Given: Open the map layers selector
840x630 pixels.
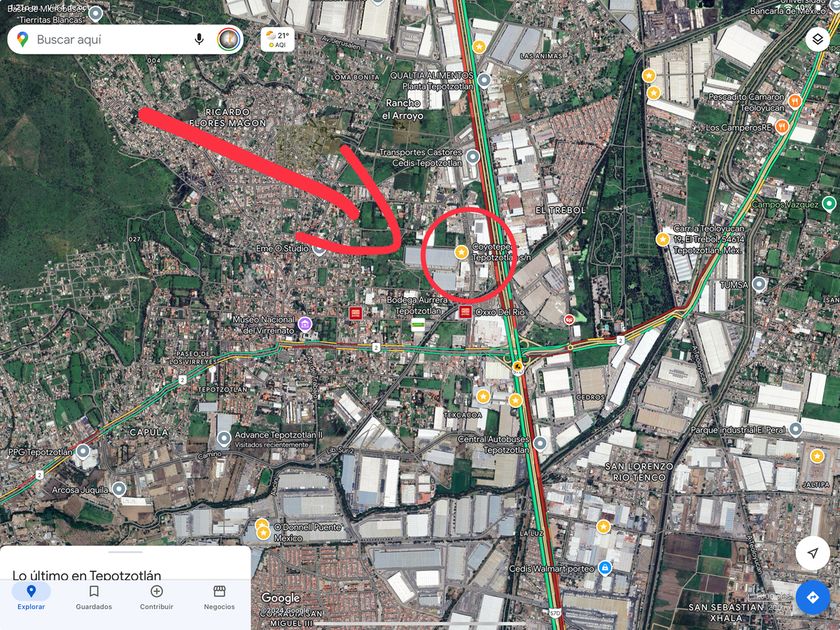Looking at the screenshot, I should click(x=816, y=40).
